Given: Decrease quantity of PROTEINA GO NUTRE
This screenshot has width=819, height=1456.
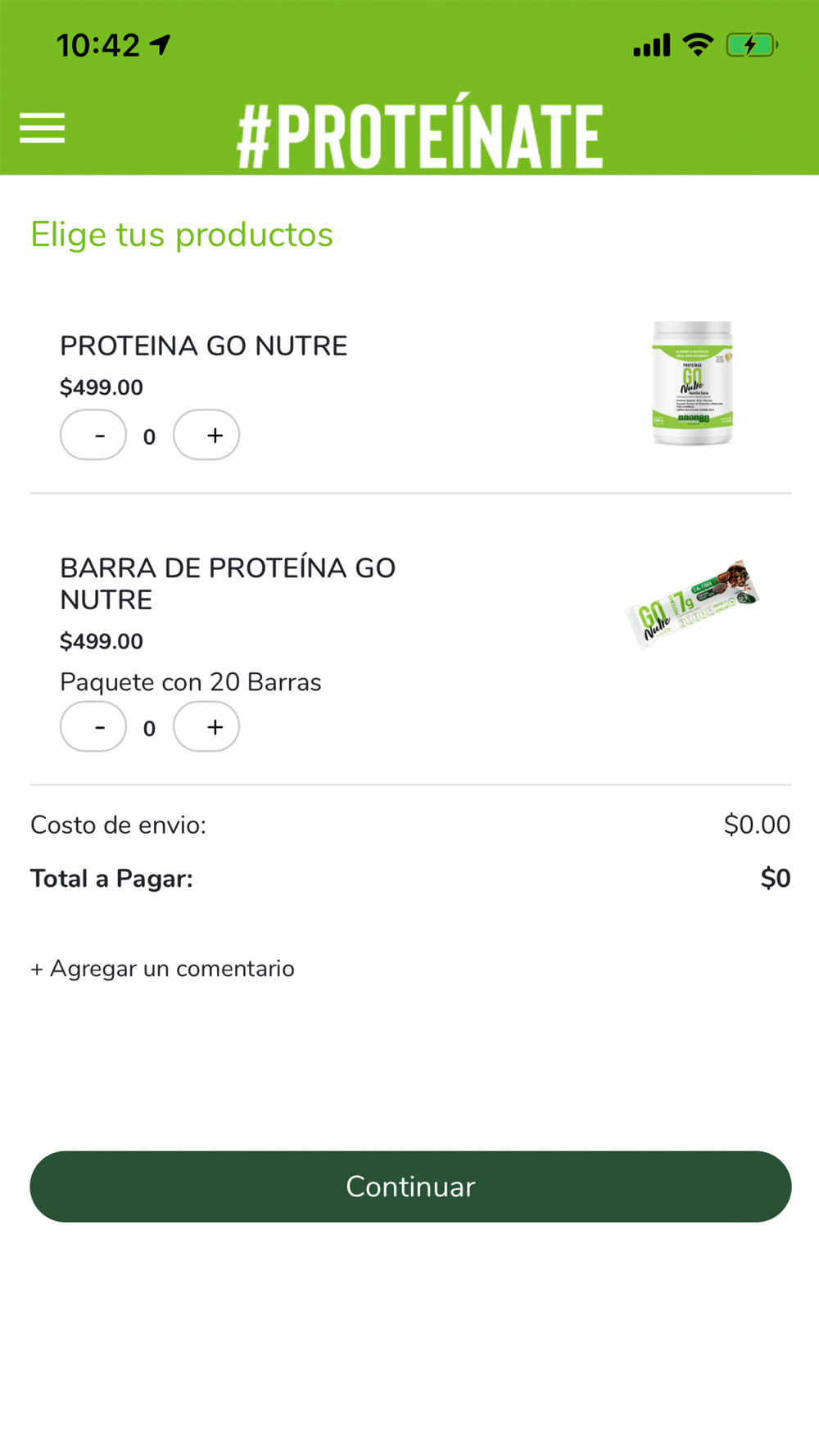Looking at the screenshot, I should [x=93, y=435].
